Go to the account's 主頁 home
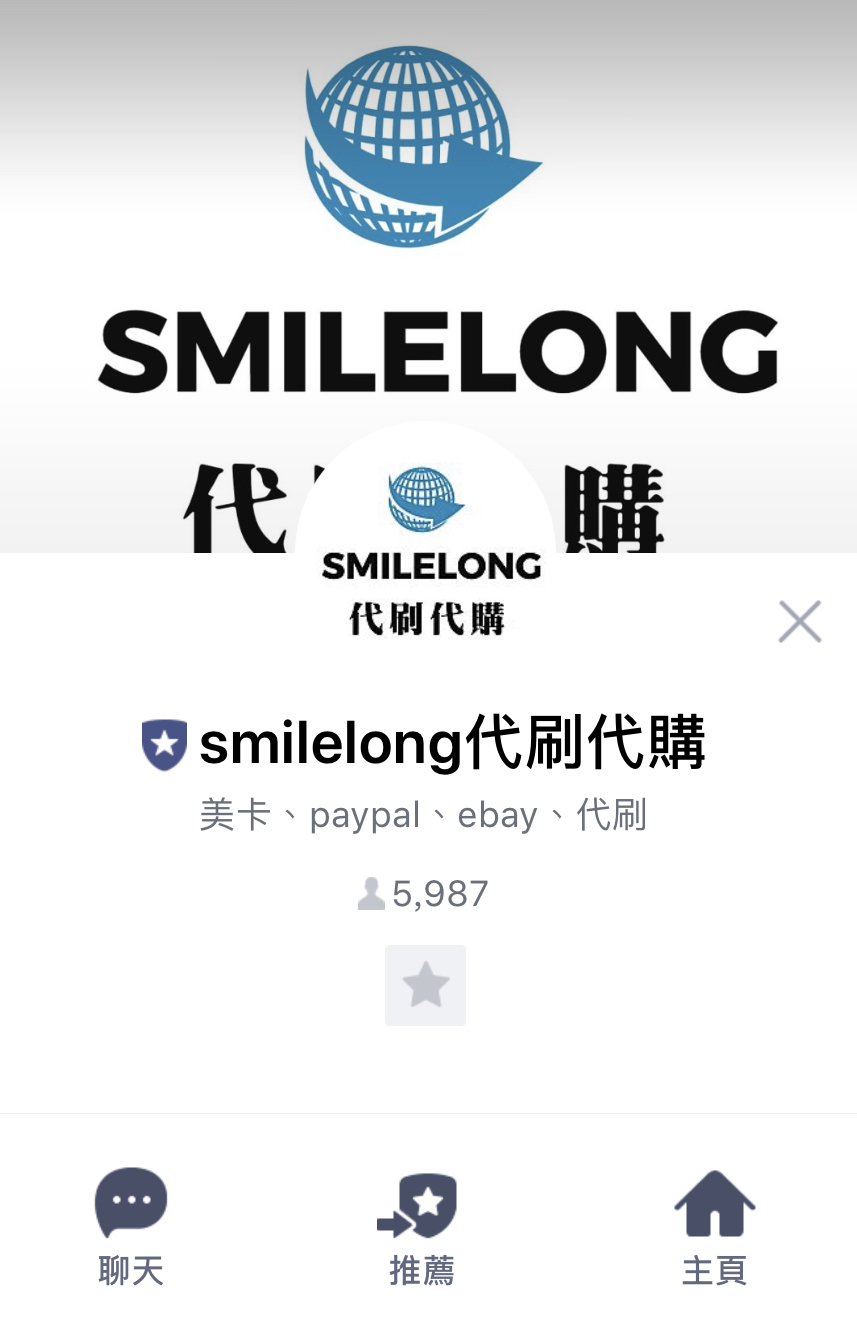Viewport: 857px width, 1332px height. click(x=713, y=1225)
